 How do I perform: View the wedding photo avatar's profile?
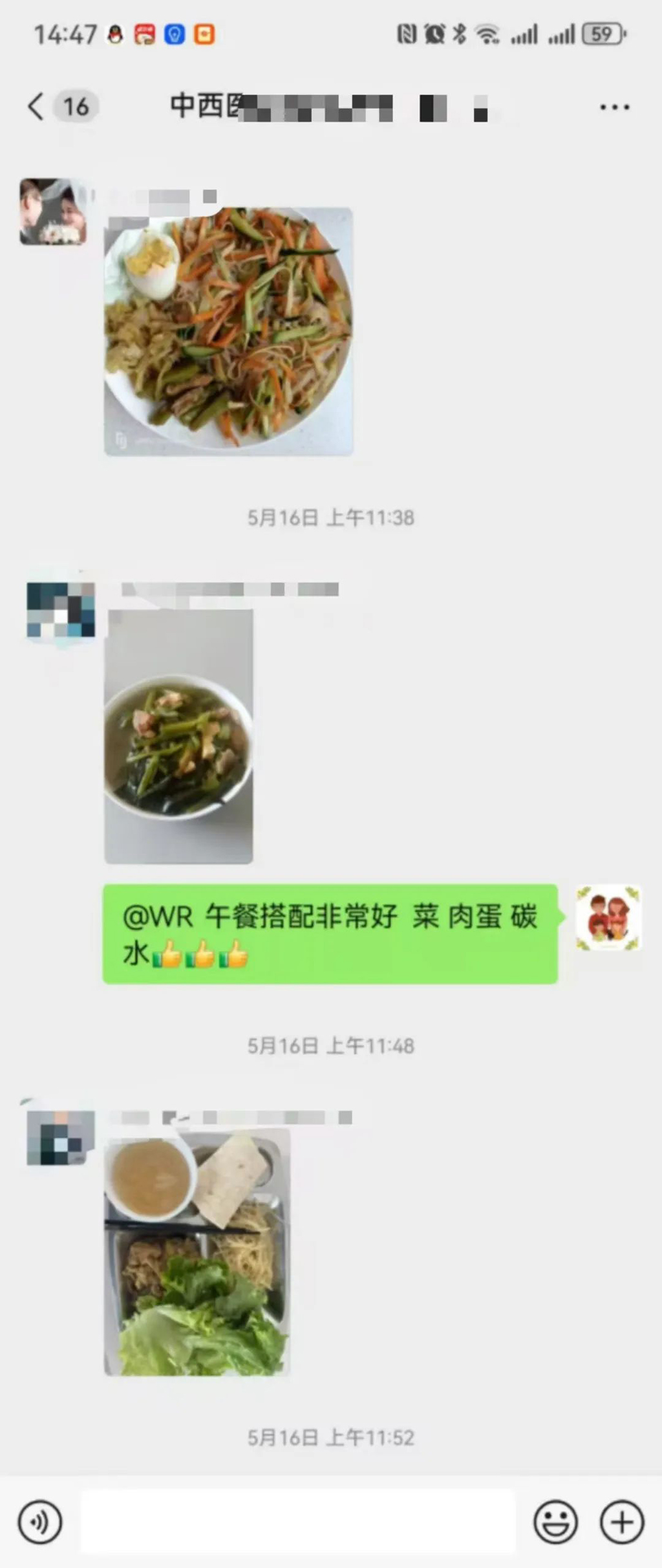53,212
